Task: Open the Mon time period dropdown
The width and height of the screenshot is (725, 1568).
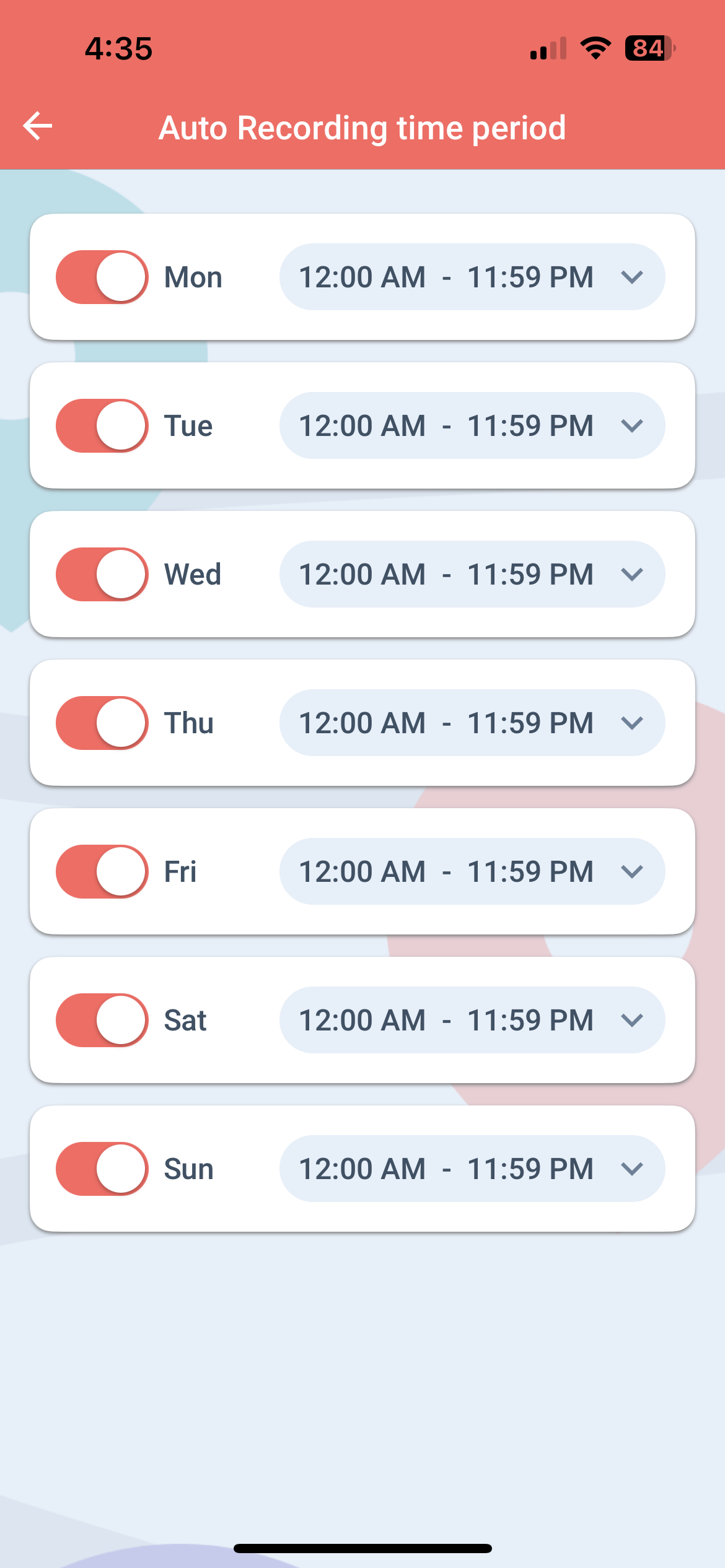Action: pyautogui.click(x=472, y=277)
